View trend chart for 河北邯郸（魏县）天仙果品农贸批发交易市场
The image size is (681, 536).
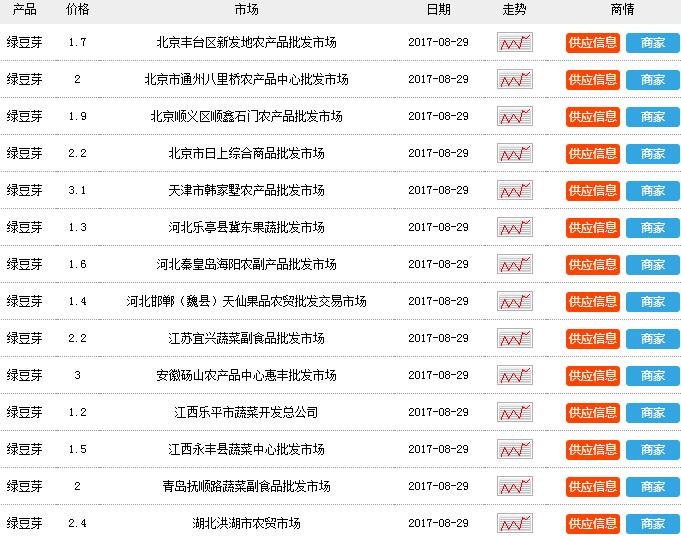click(x=514, y=301)
